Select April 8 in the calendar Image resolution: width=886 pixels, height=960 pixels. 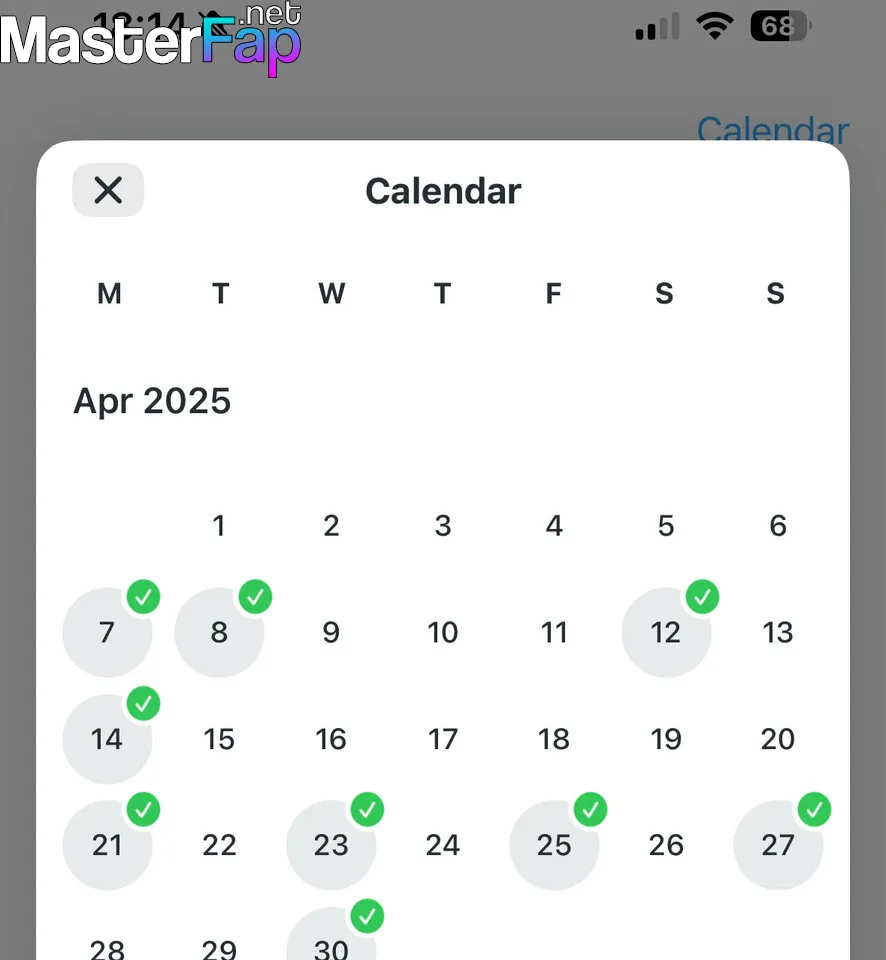click(219, 632)
